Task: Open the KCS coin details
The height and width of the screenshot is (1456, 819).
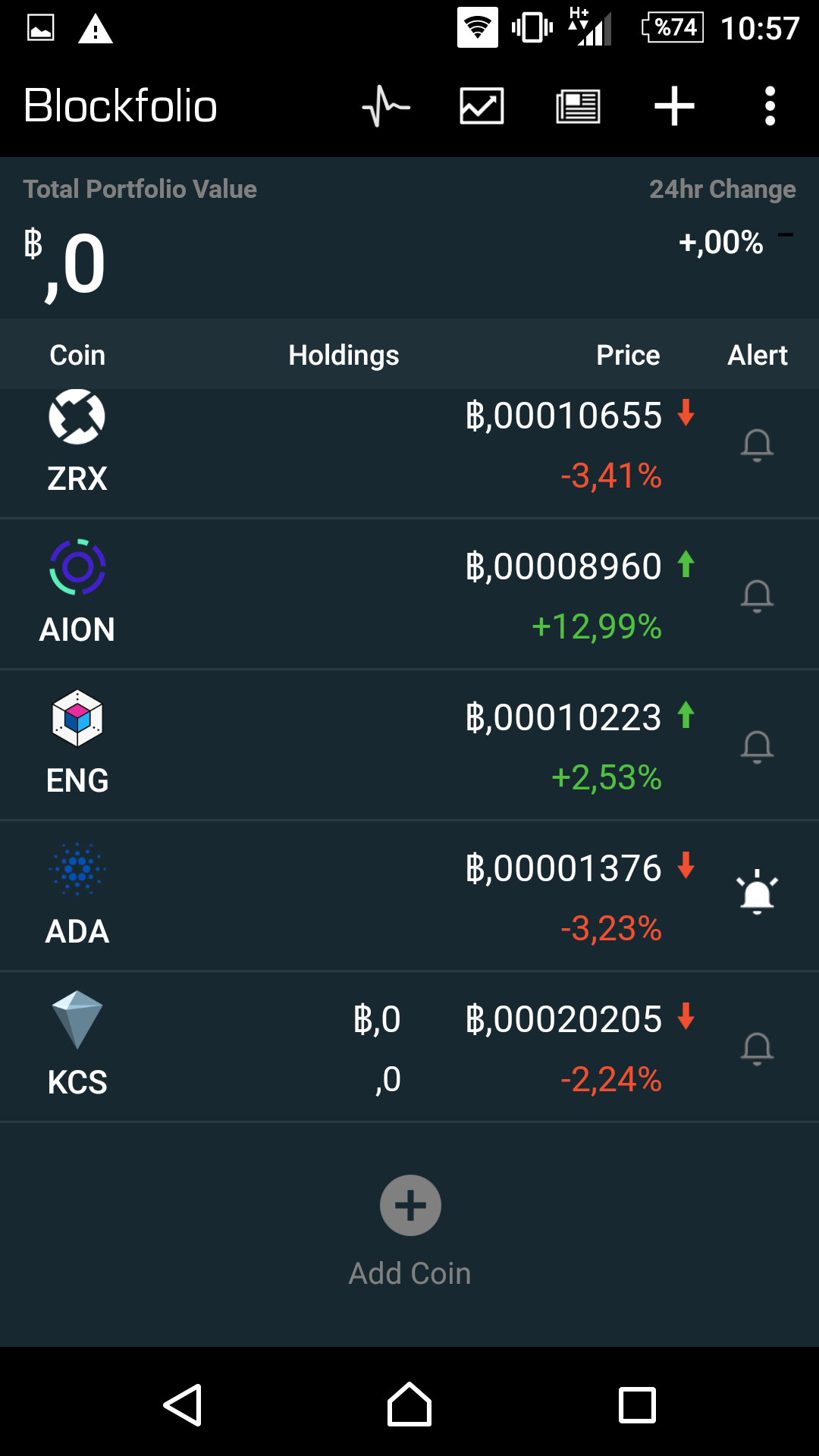Action: 77,1046
